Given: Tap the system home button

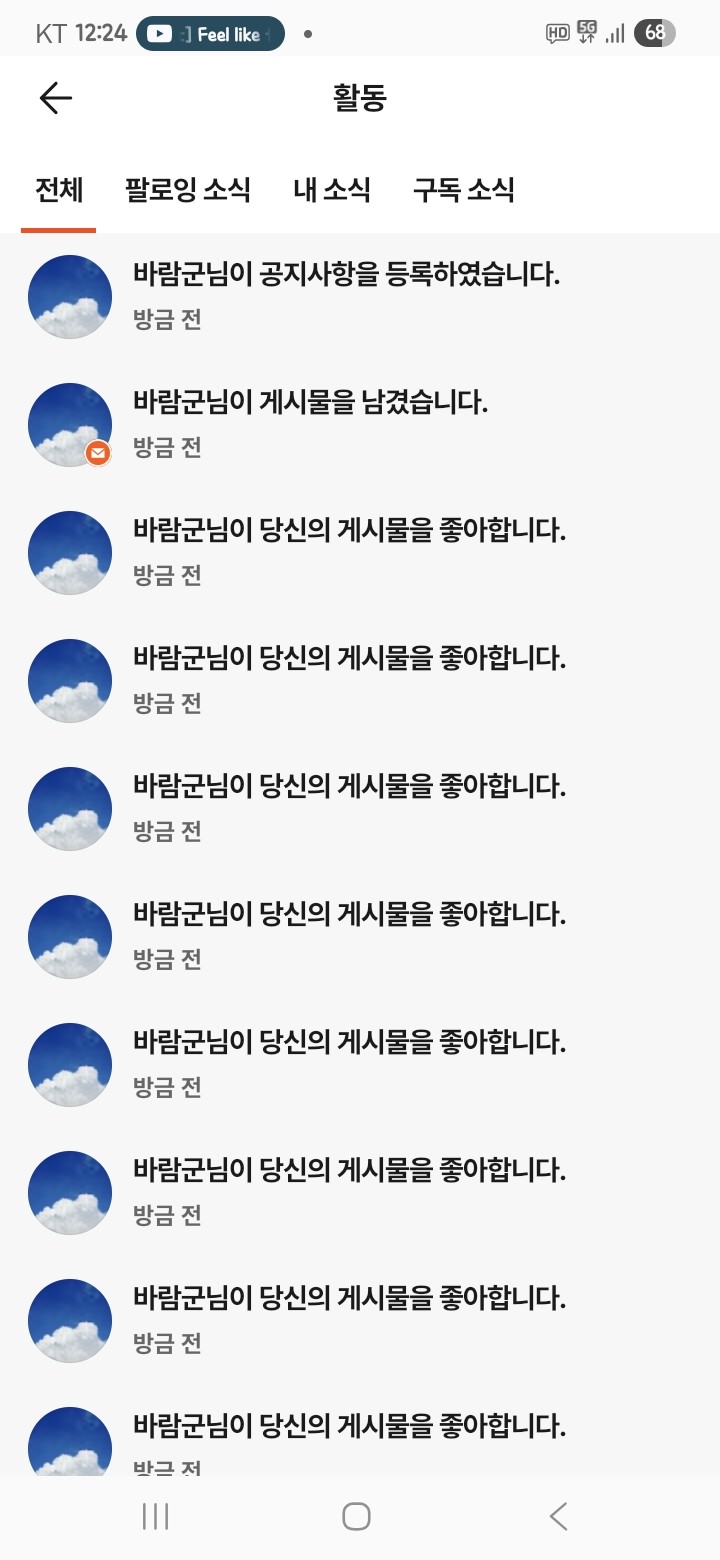Looking at the screenshot, I should click(x=356, y=1516).
